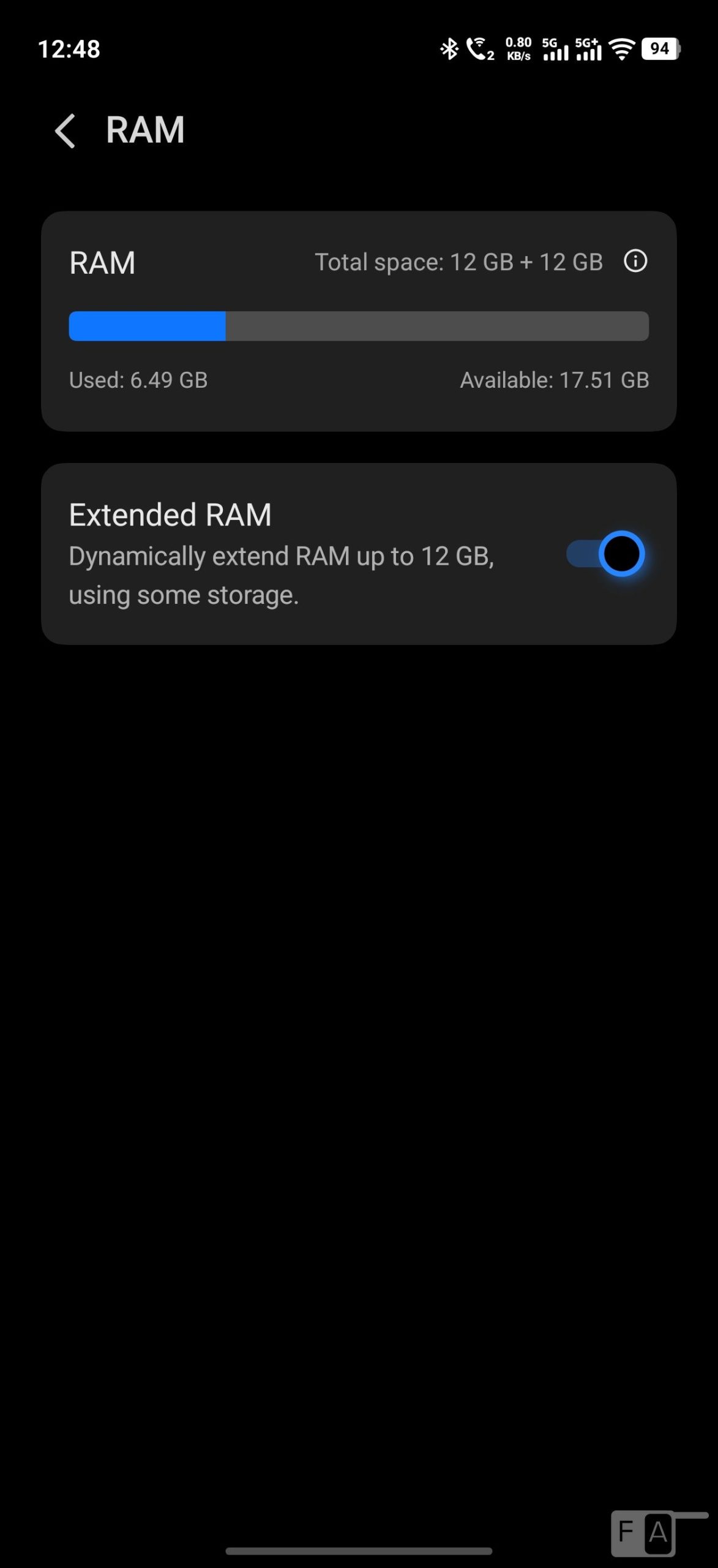Go back from the RAM screen
Viewport: 718px width, 1568px height.
pos(65,130)
